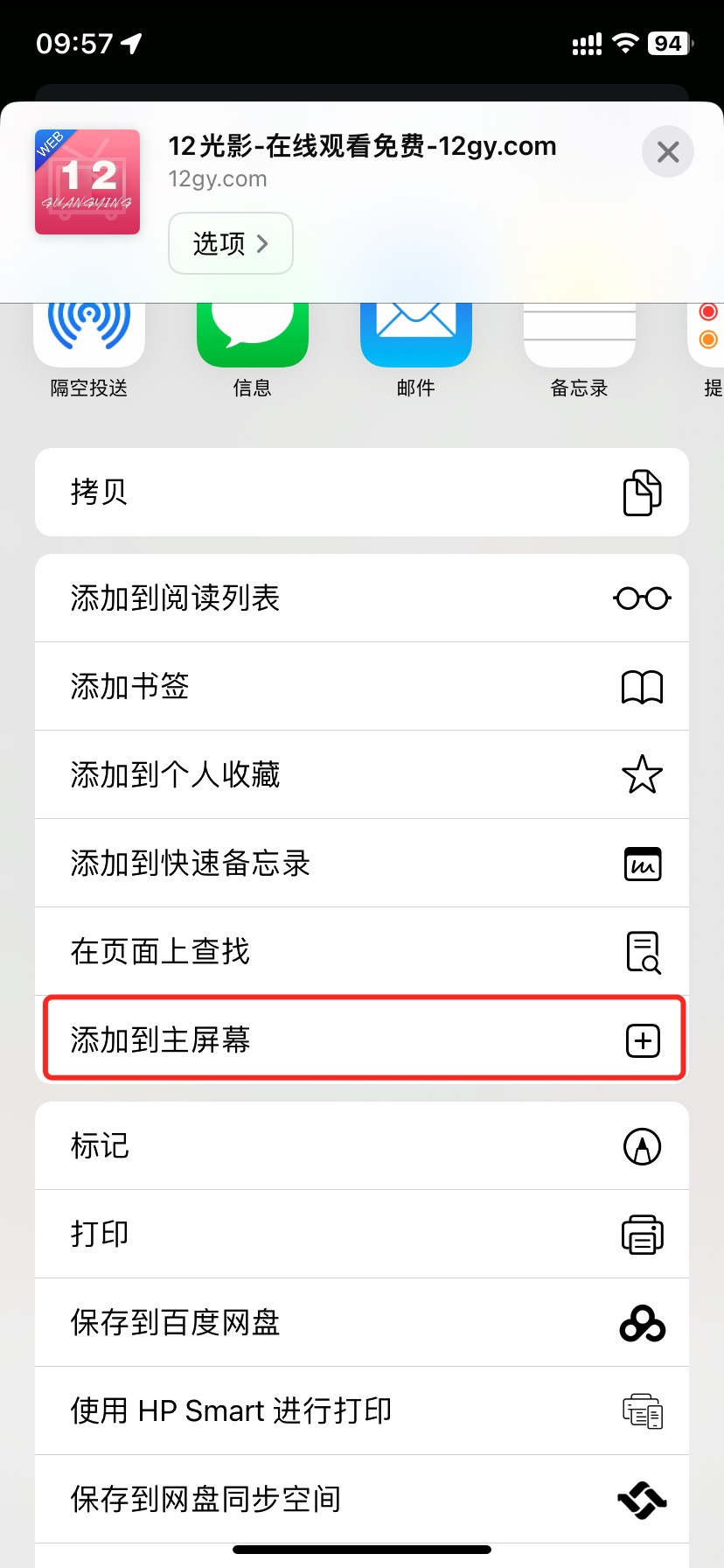Open the 选项 options button

pos(231,243)
